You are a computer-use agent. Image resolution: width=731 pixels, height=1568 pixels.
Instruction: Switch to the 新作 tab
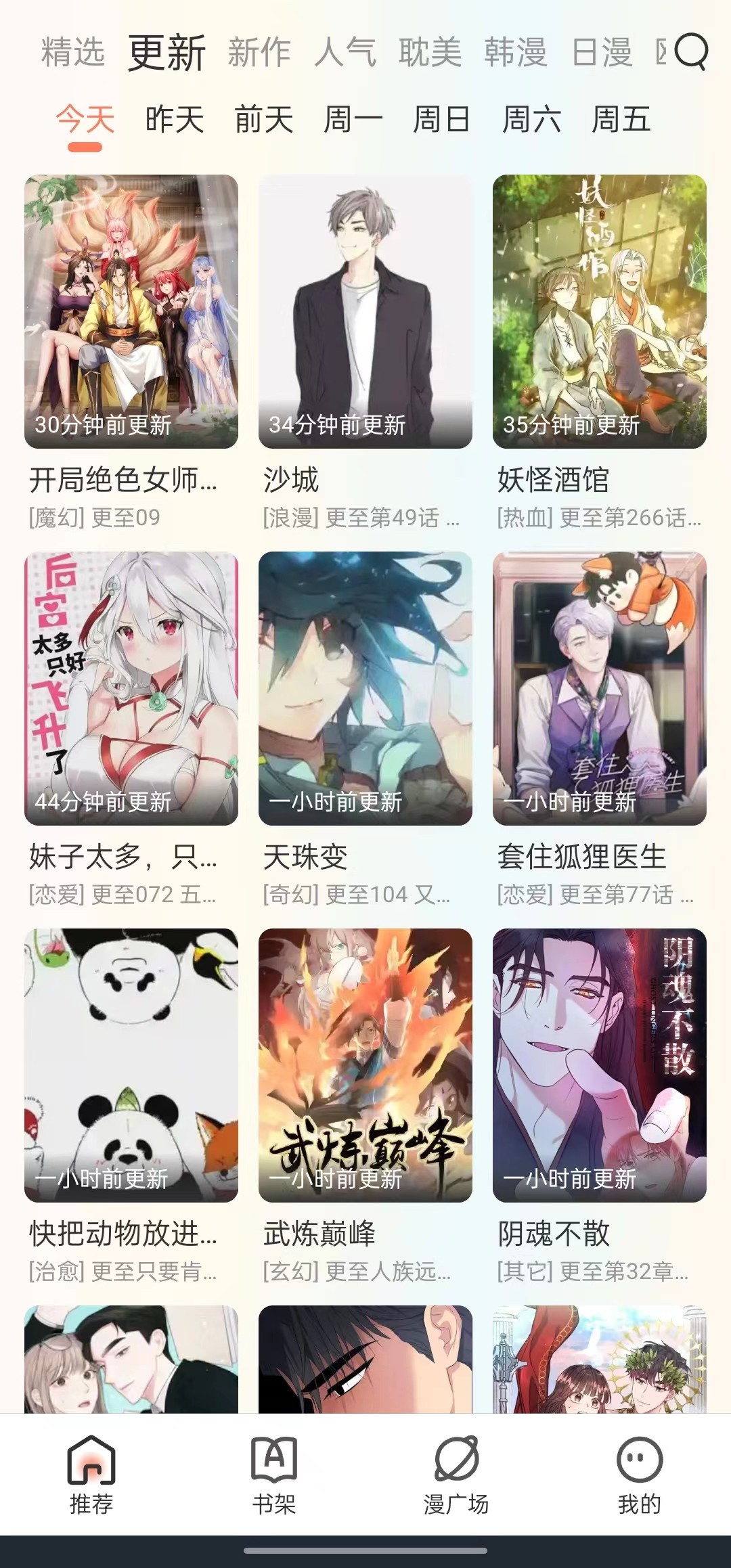coord(260,54)
